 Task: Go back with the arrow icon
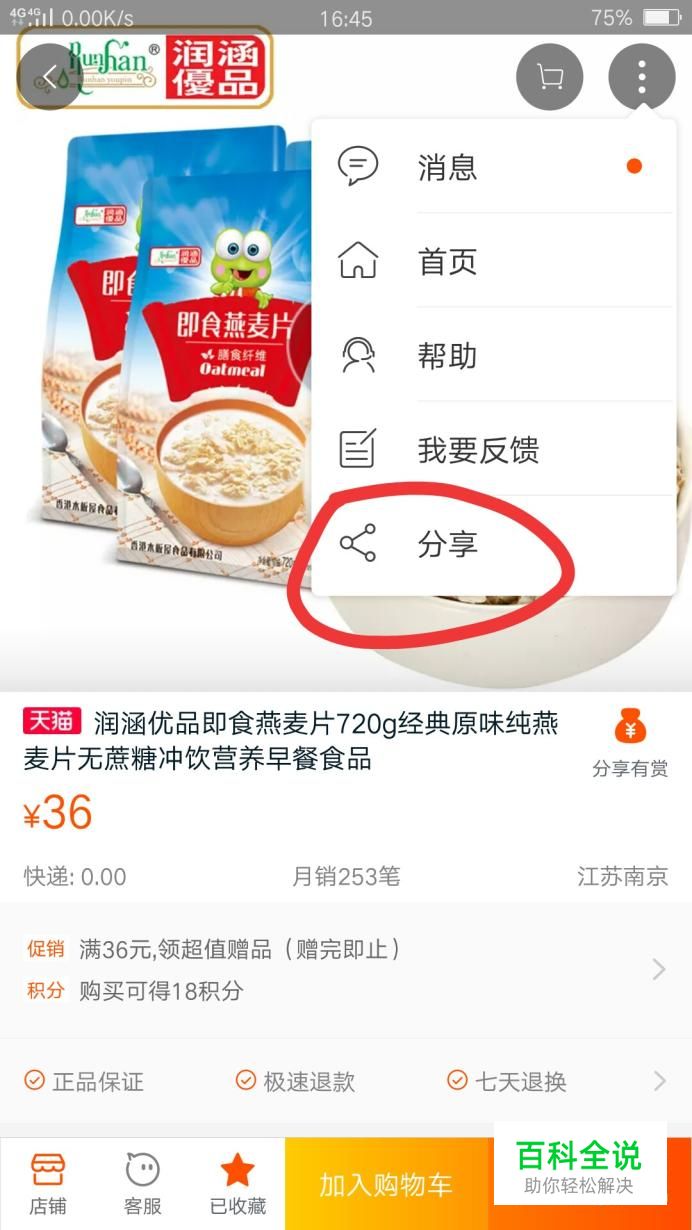click(50, 77)
